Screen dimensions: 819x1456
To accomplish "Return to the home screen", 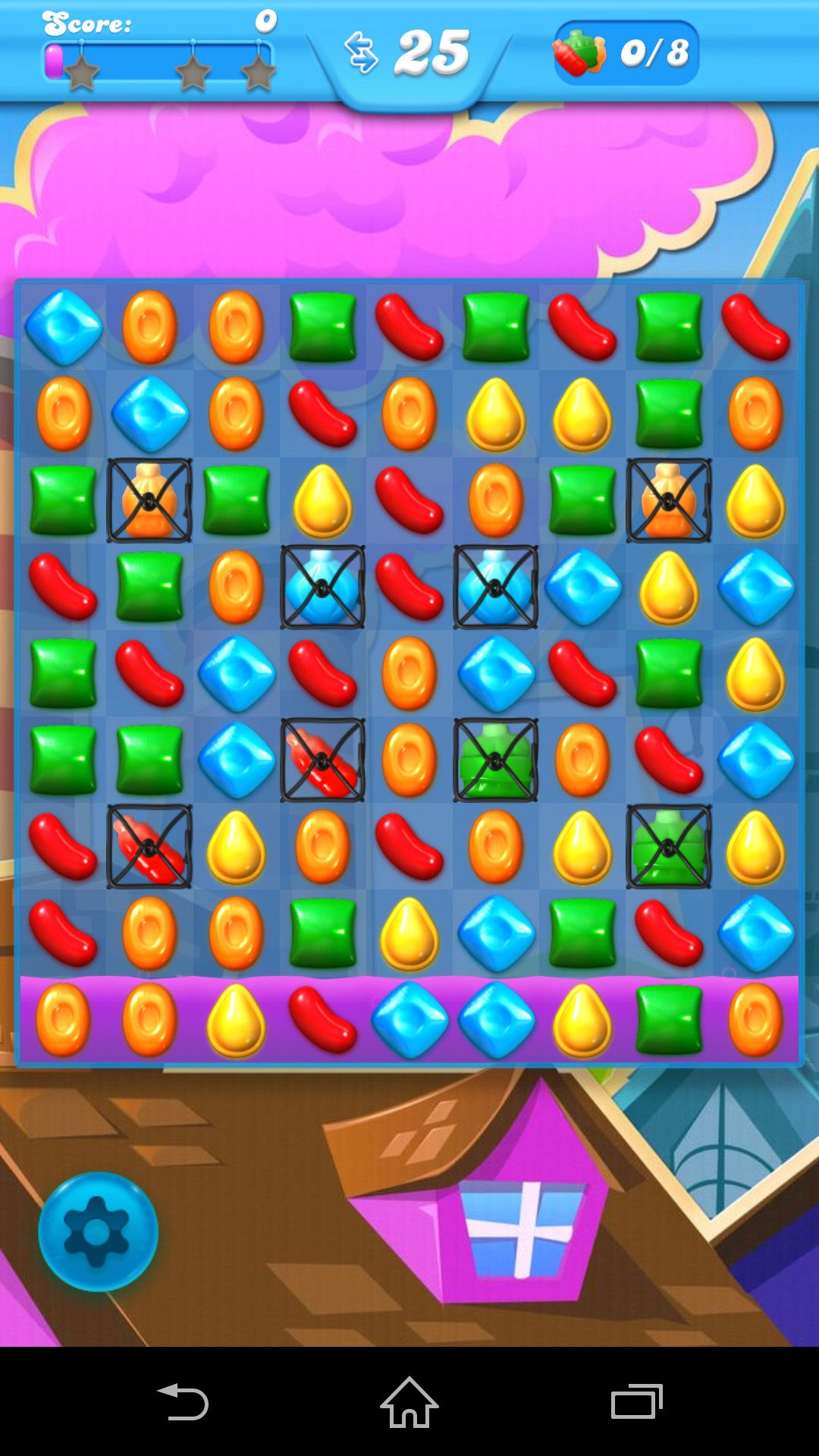I will 409,1401.
